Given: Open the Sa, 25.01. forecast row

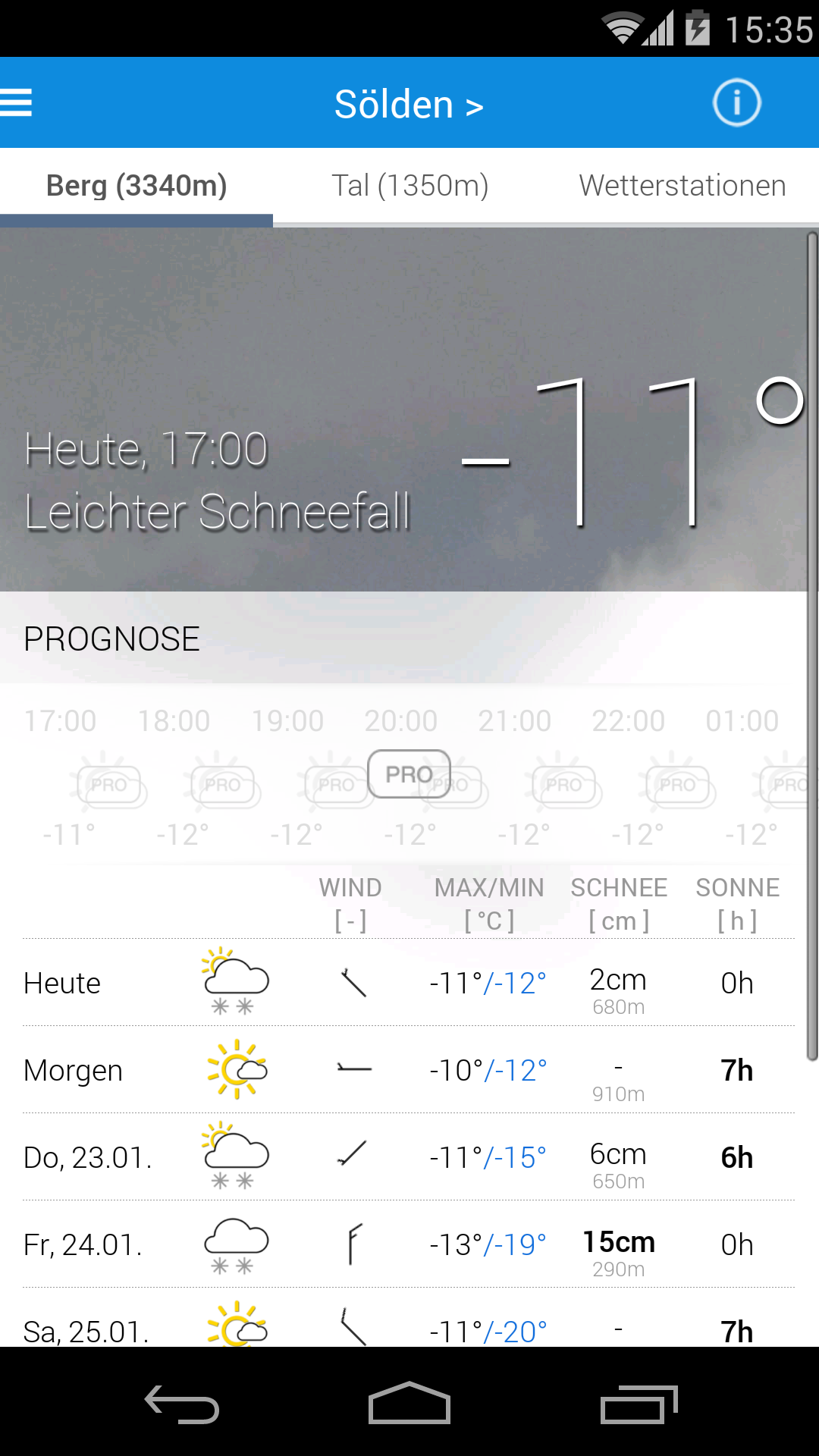Looking at the screenshot, I should click(x=409, y=1327).
